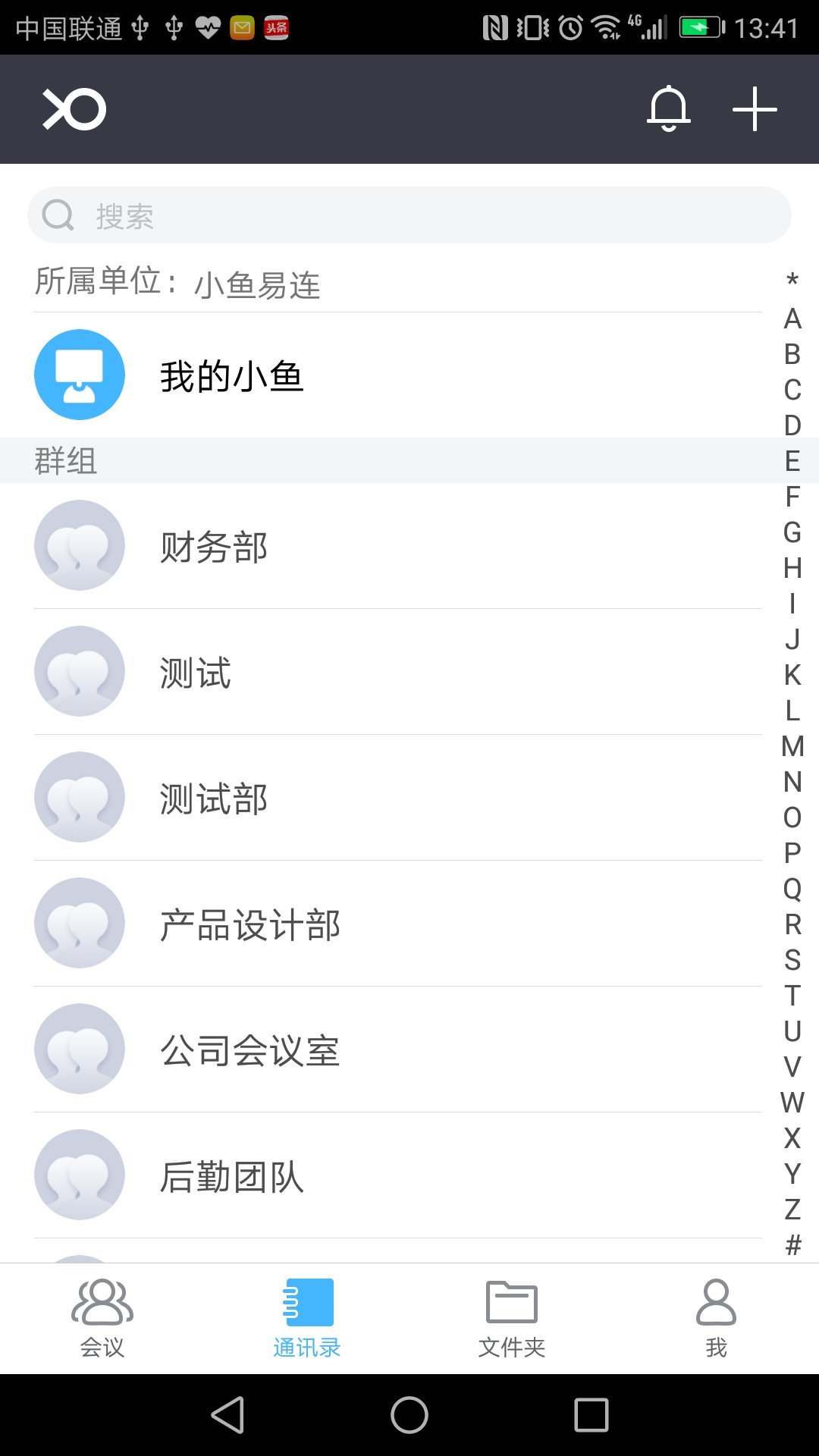The image size is (819, 1456).
Task: Open 我的小鱼 device icon
Action: click(79, 374)
